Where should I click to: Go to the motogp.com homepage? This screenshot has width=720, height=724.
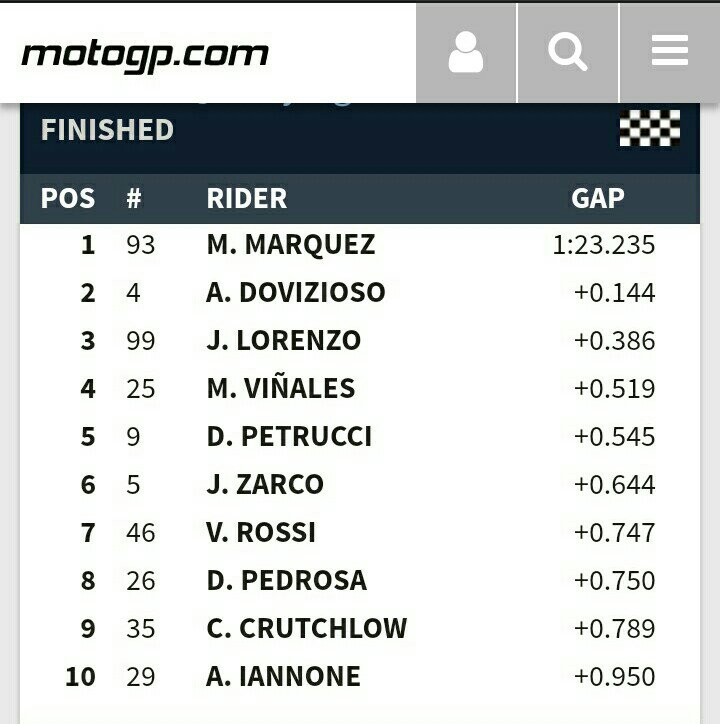pos(145,53)
